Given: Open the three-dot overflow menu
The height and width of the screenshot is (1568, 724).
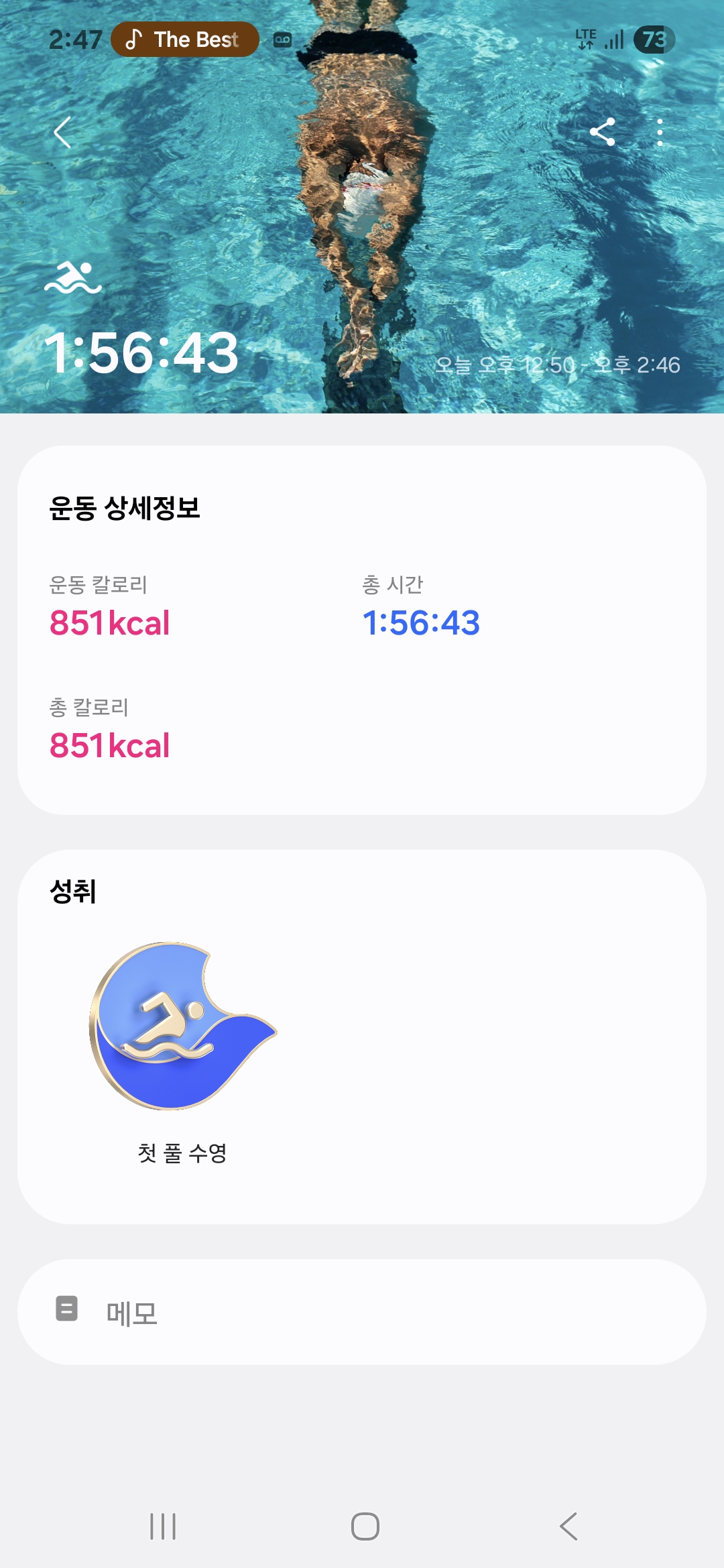Looking at the screenshot, I should coord(660,132).
